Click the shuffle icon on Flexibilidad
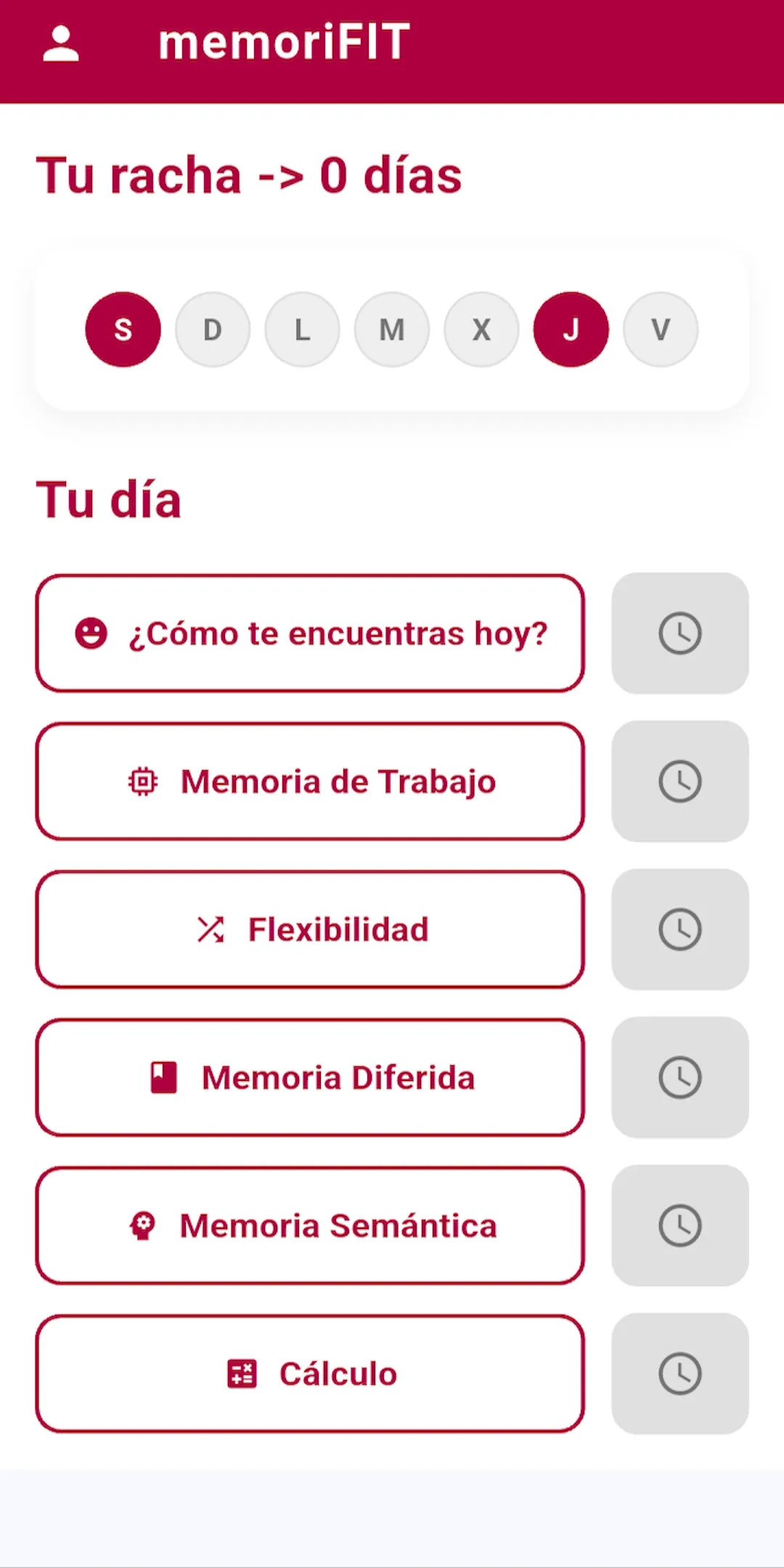 click(x=210, y=930)
